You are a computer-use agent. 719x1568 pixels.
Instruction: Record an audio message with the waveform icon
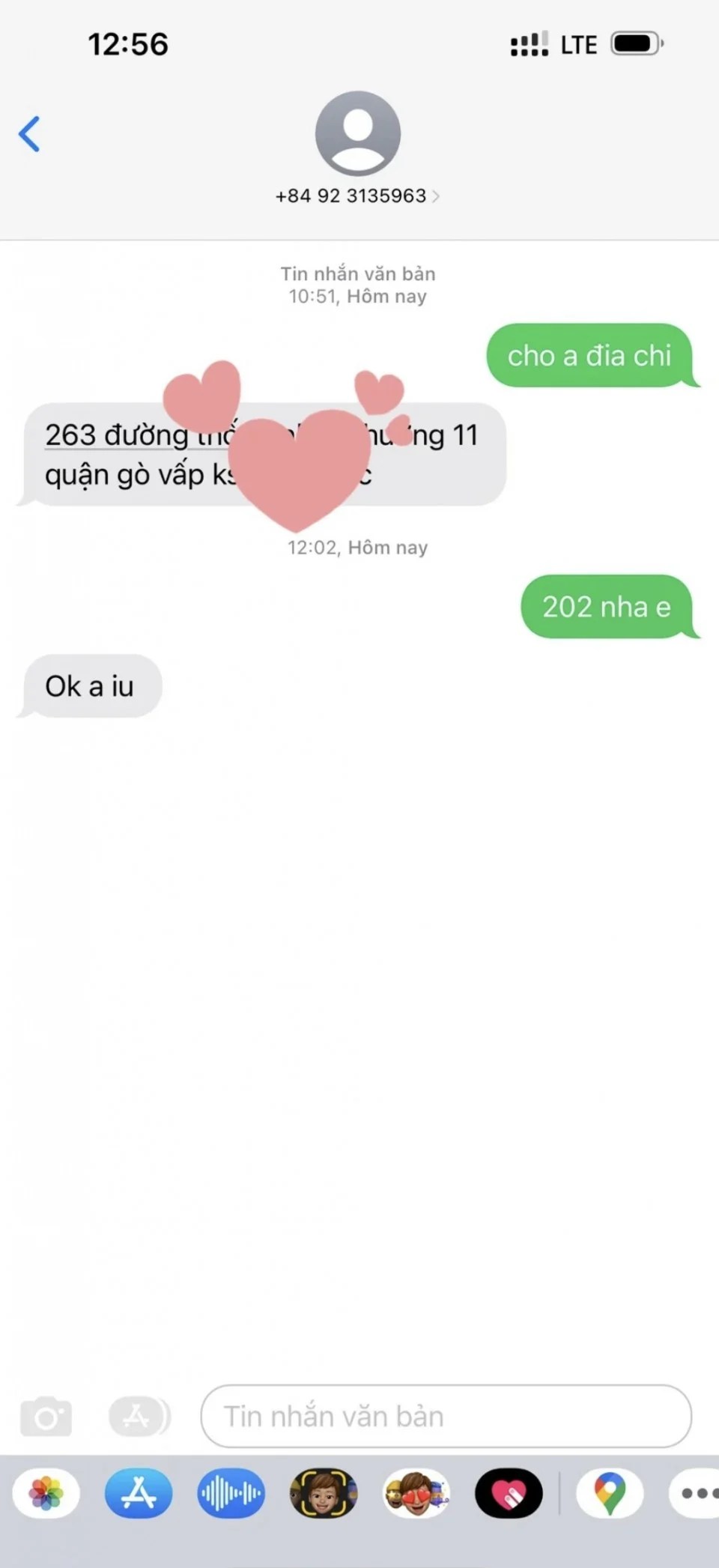pyautogui.click(x=231, y=1493)
